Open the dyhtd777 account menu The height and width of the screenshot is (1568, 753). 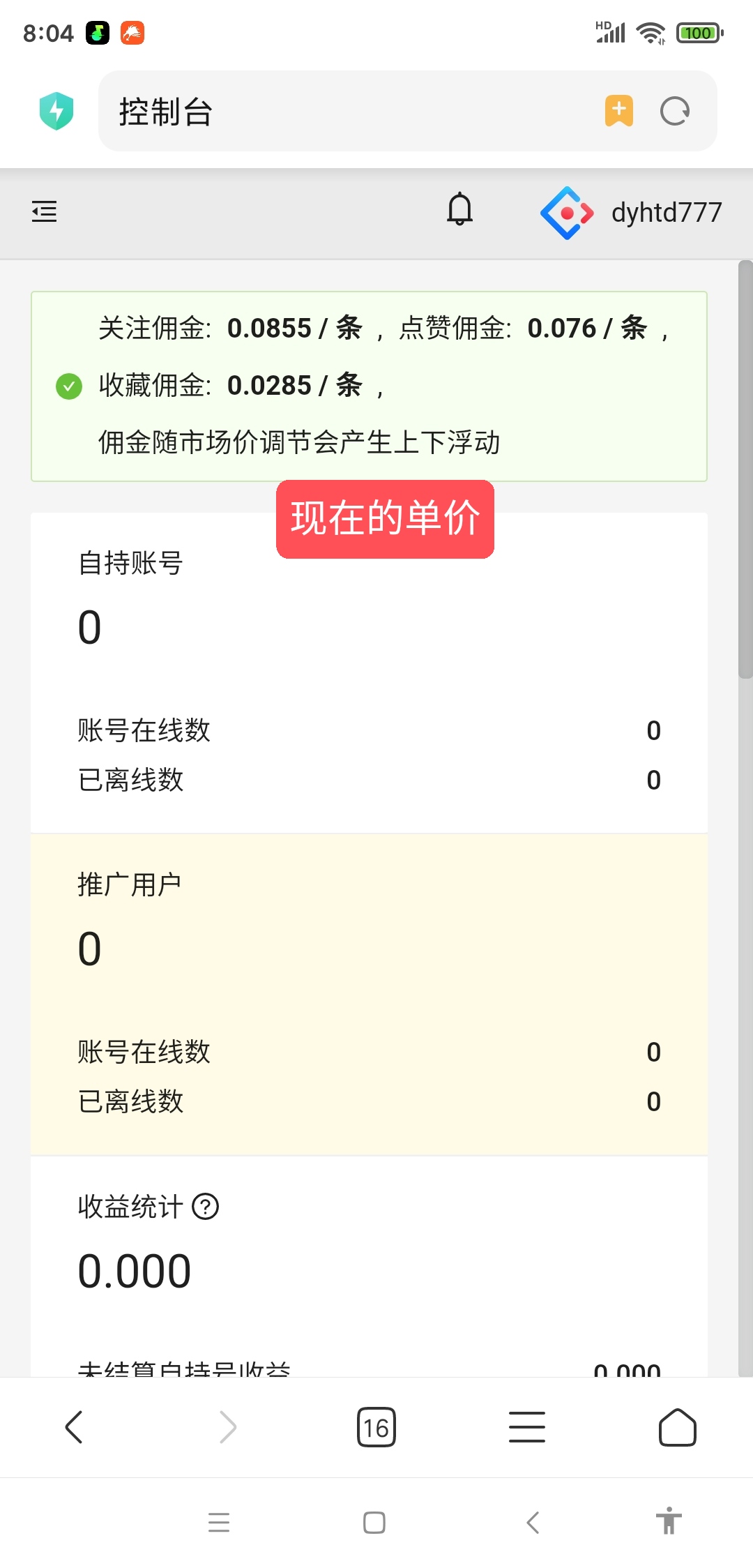631,212
